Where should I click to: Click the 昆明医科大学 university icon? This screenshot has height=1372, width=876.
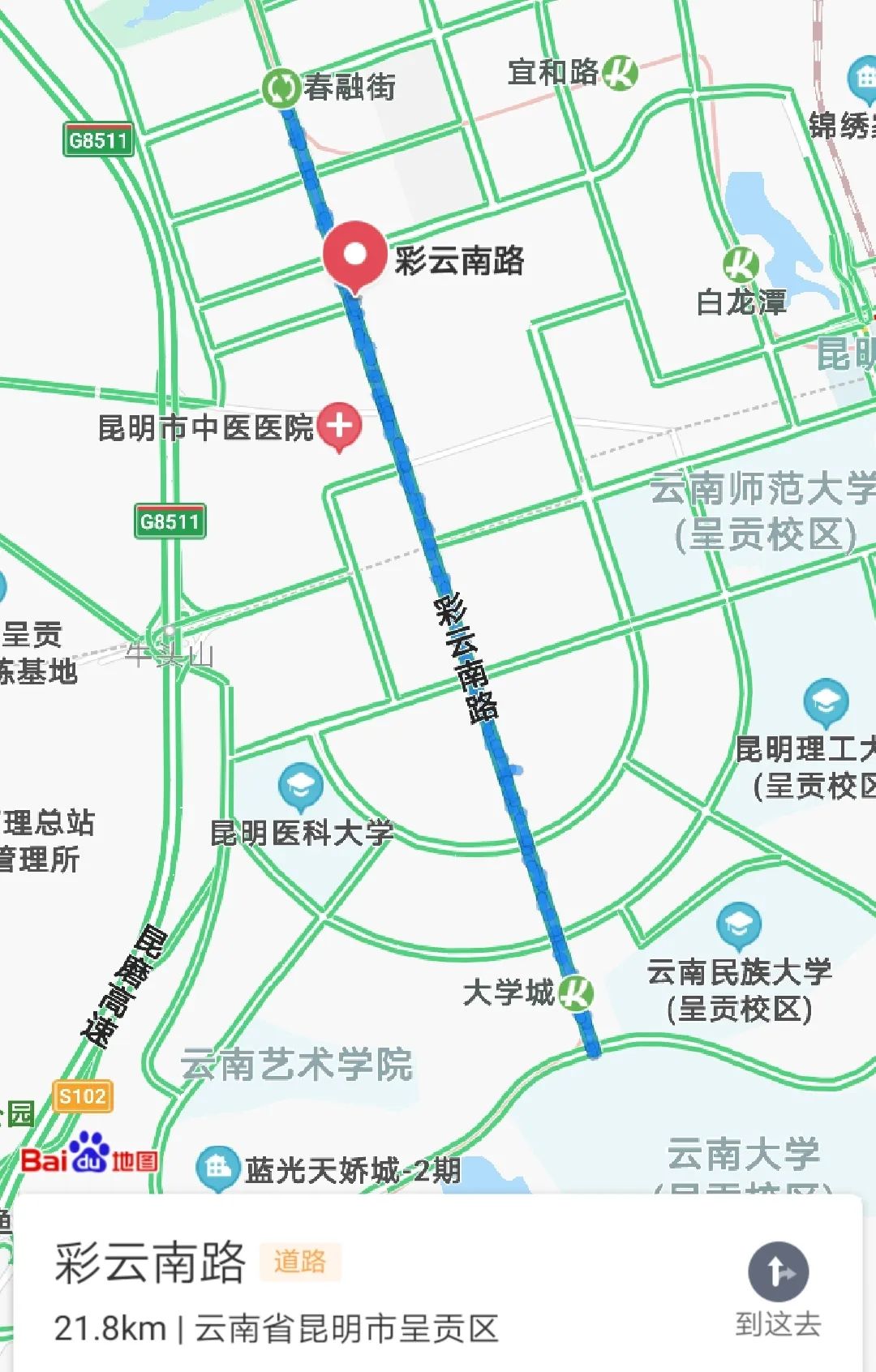[301, 785]
